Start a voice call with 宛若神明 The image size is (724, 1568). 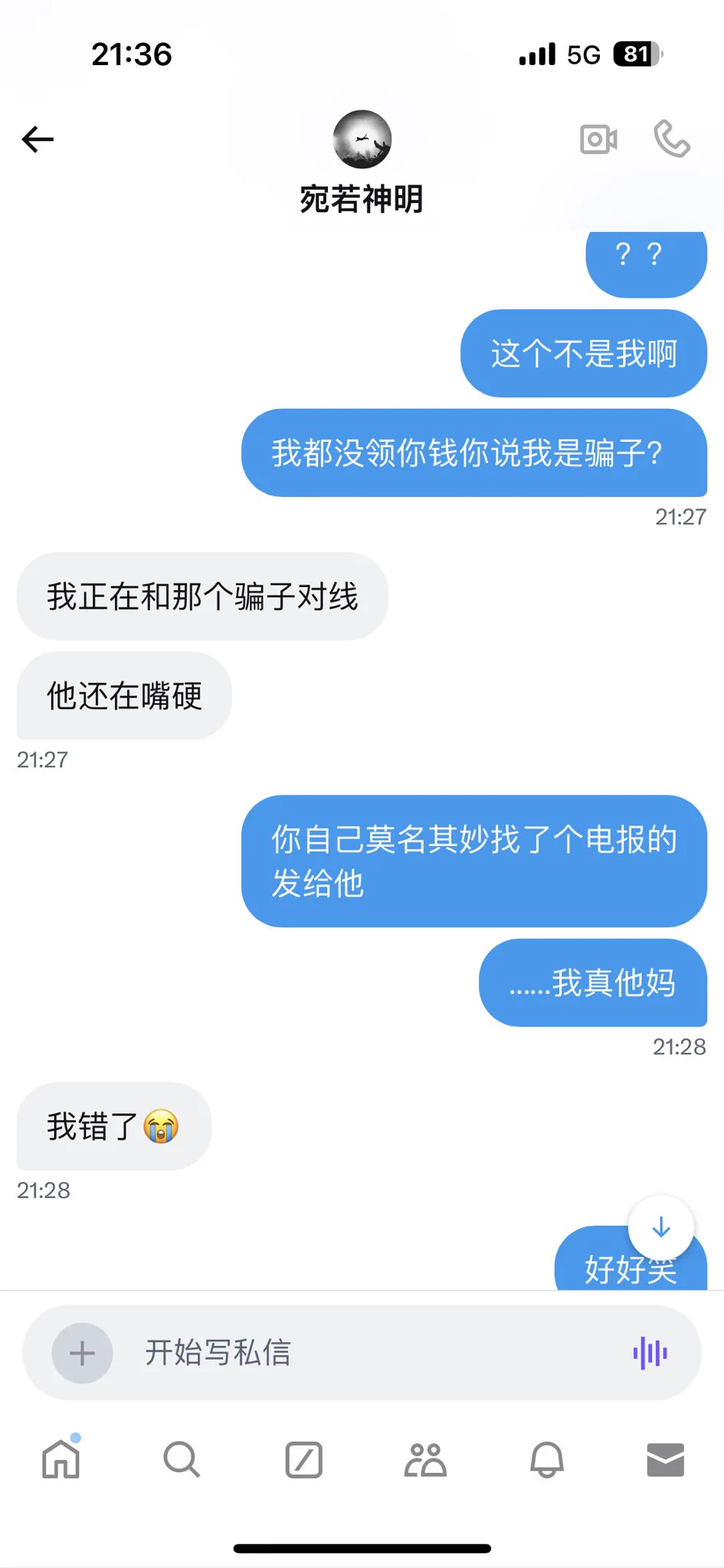672,139
